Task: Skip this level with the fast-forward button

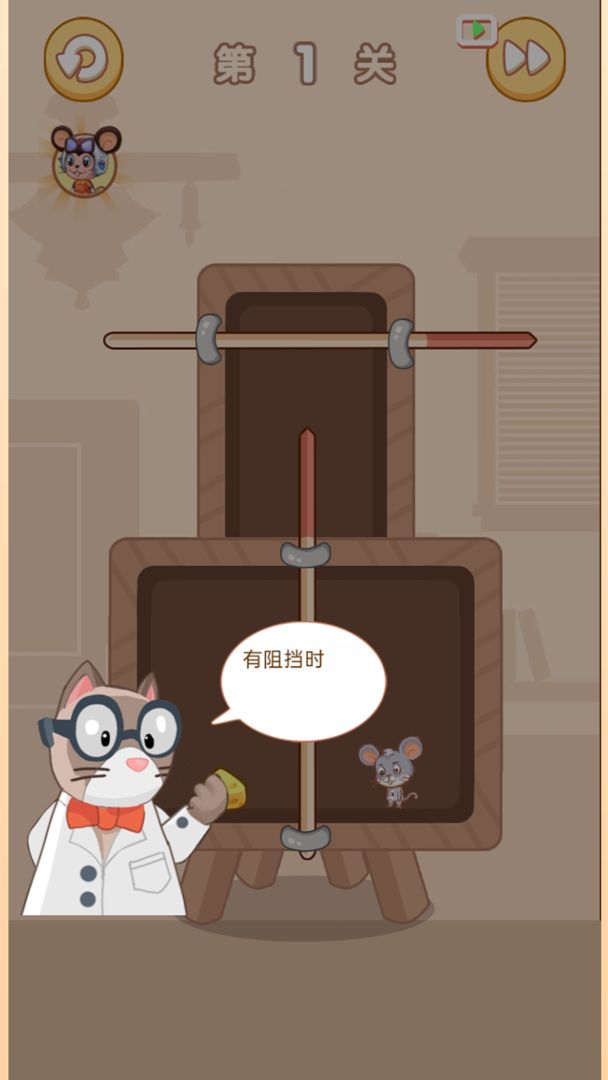Action: (x=526, y=60)
